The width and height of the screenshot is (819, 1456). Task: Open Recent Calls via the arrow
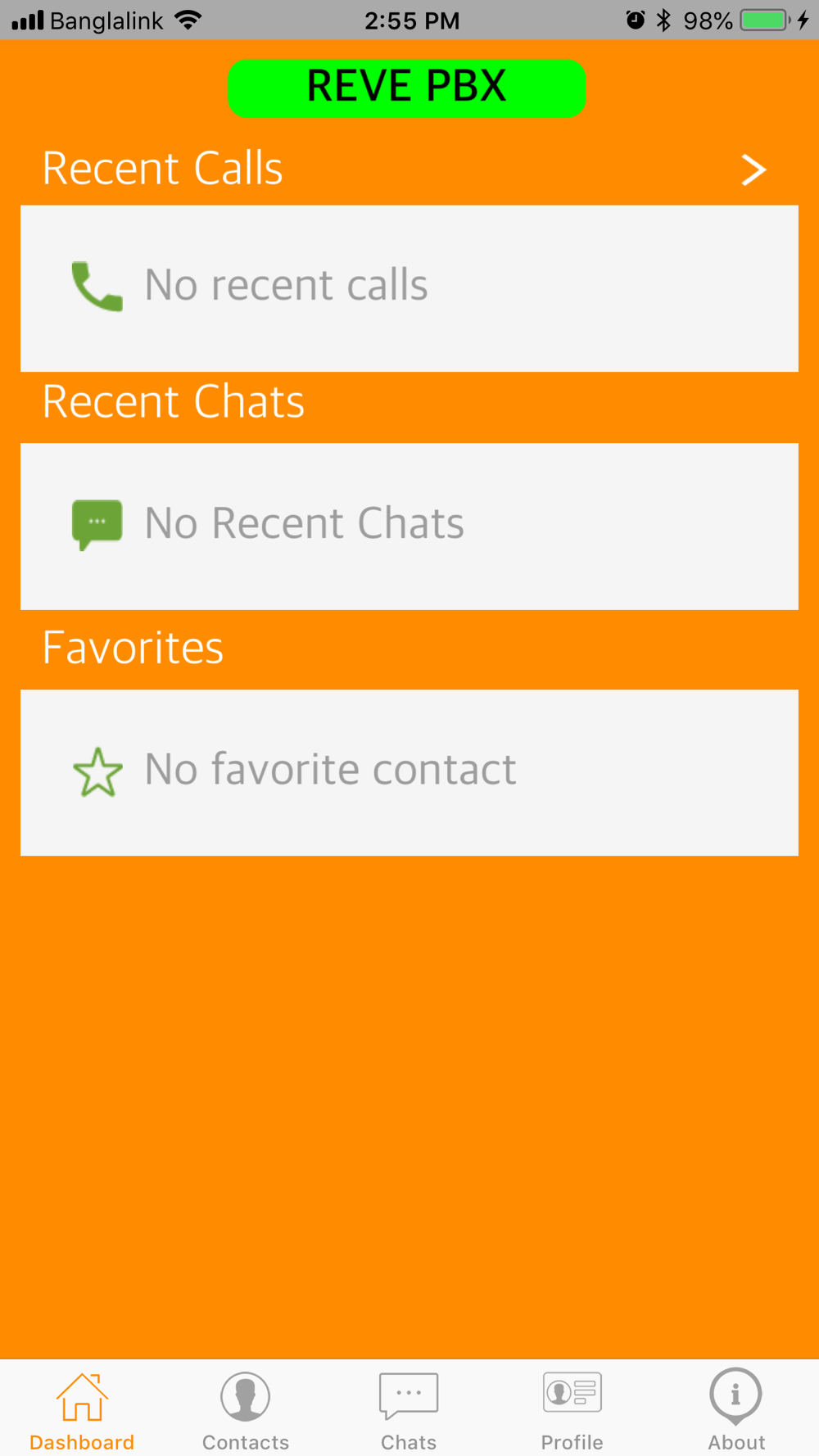[753, 170]
